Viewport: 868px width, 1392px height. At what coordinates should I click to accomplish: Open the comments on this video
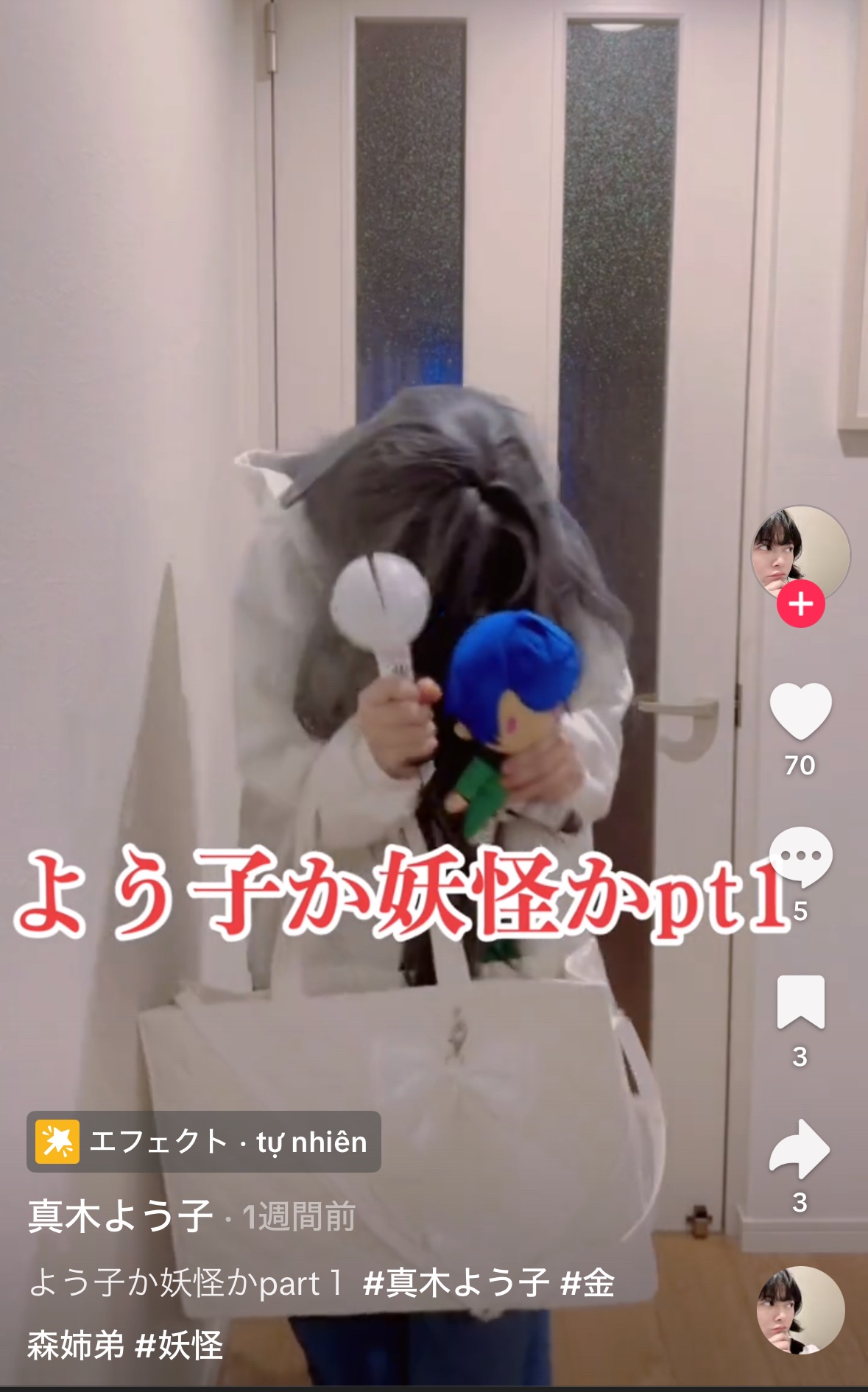pos(800,856)
